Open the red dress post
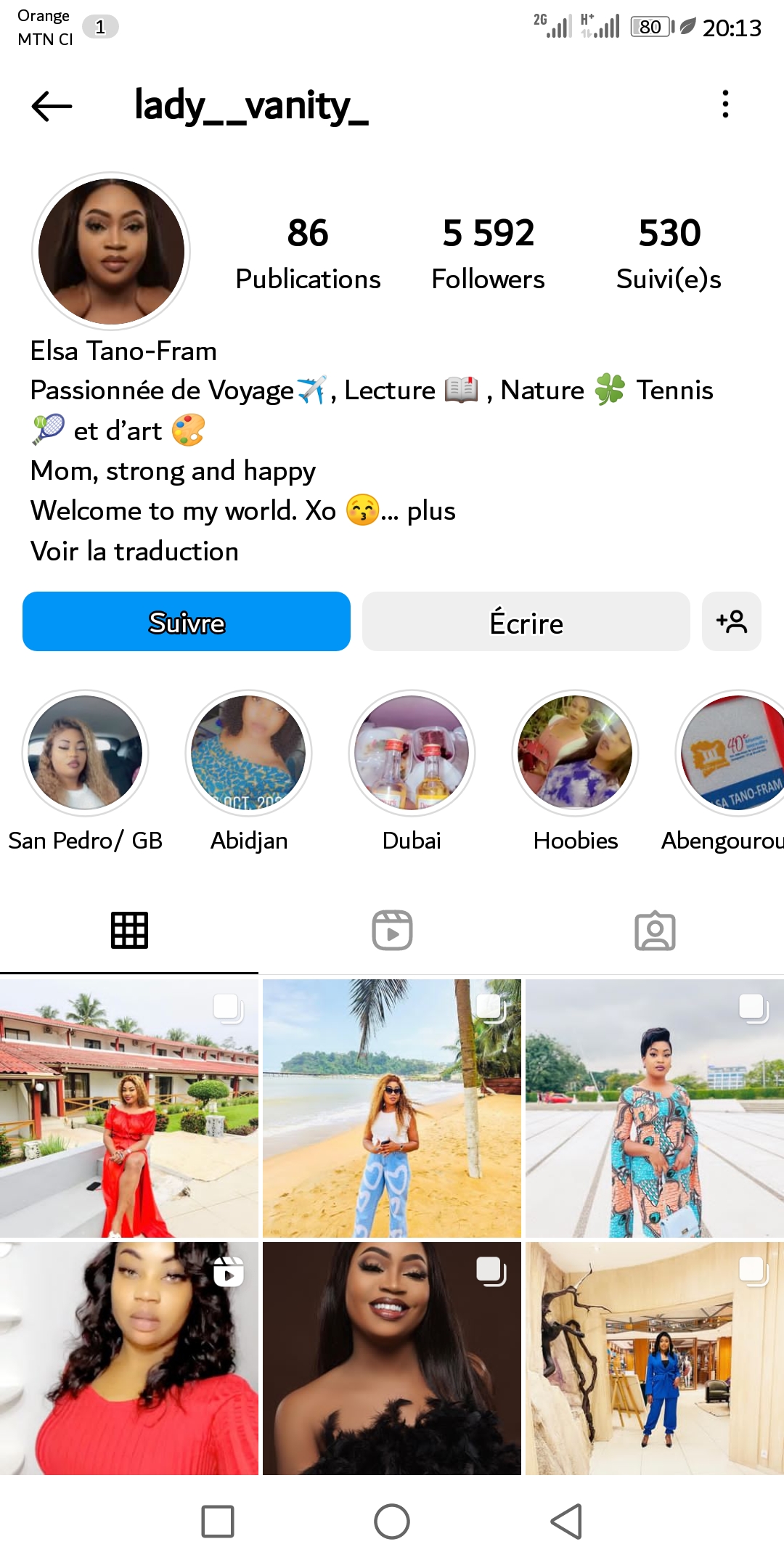Viewport: 784px width, 1568px height. (129, 1108)
